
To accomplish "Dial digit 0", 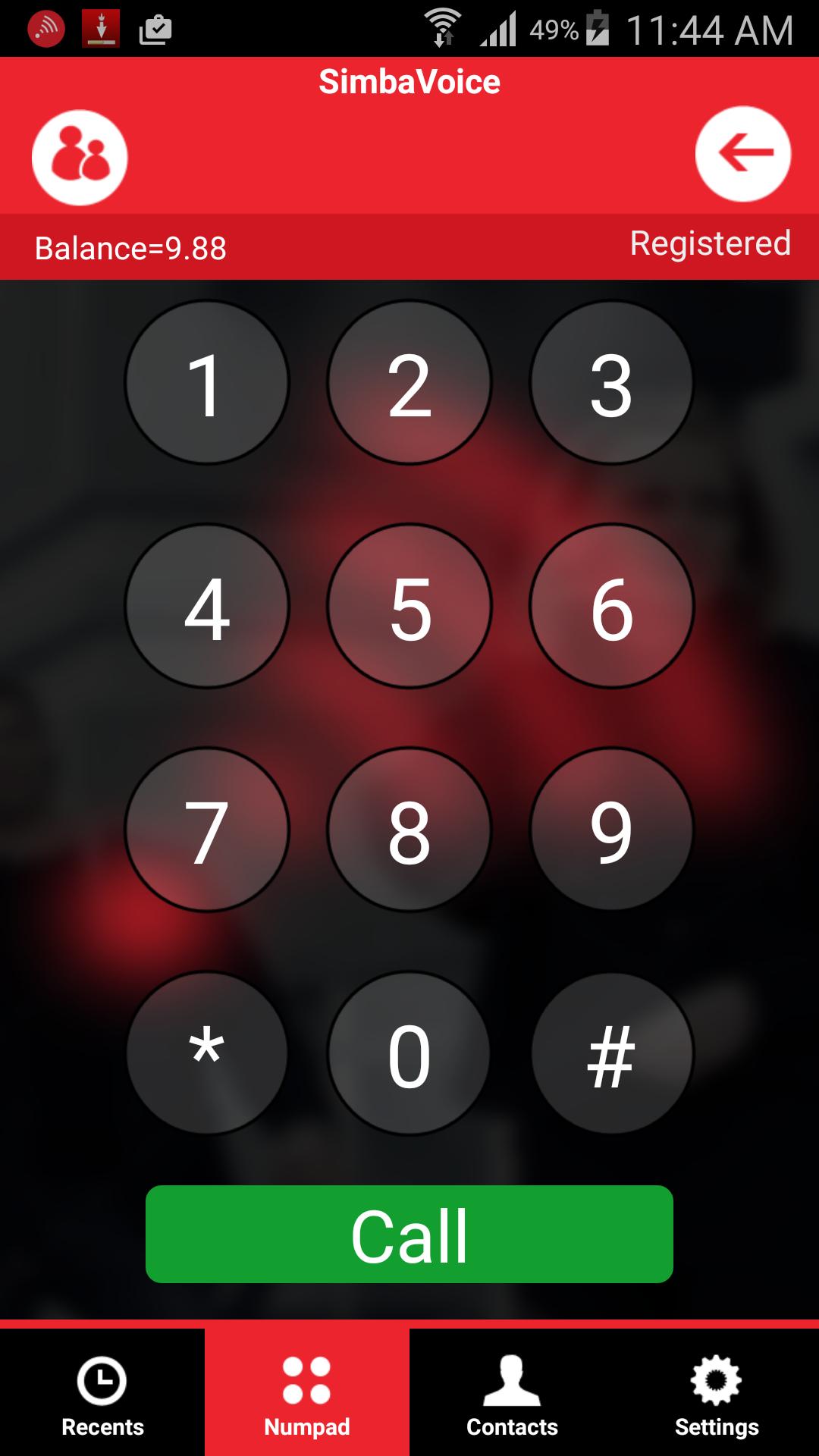I will (x=409, y=1054).
